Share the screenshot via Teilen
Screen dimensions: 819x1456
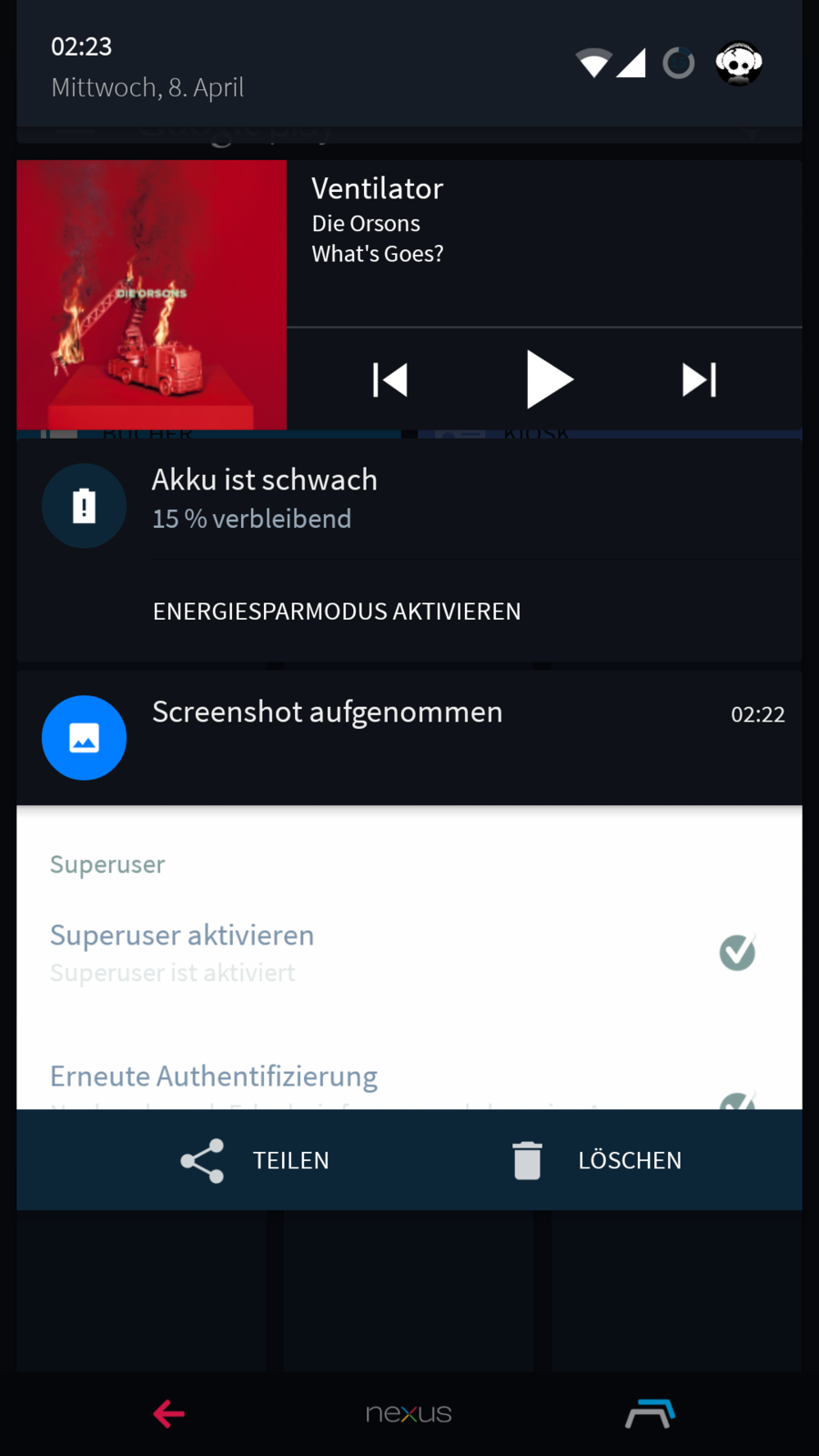(257, 1160)
